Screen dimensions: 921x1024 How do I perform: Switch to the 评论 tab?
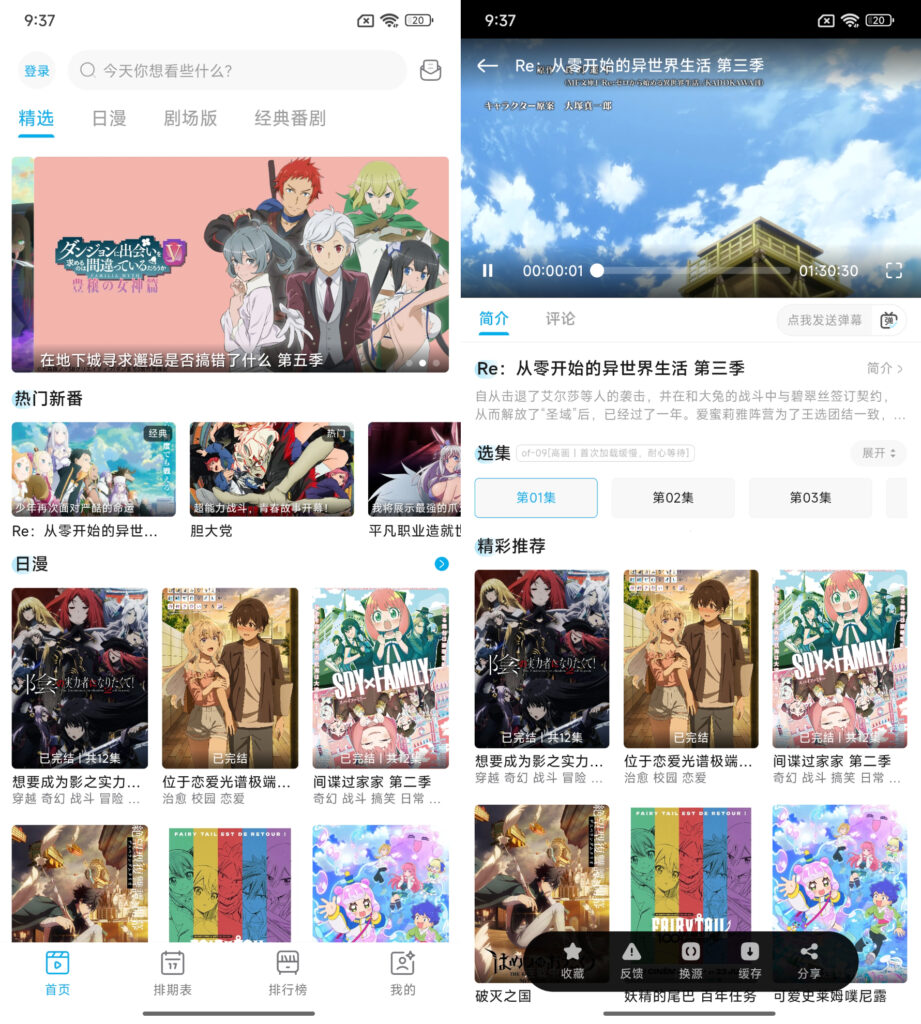pyautogui.click(x=560, y=319)
